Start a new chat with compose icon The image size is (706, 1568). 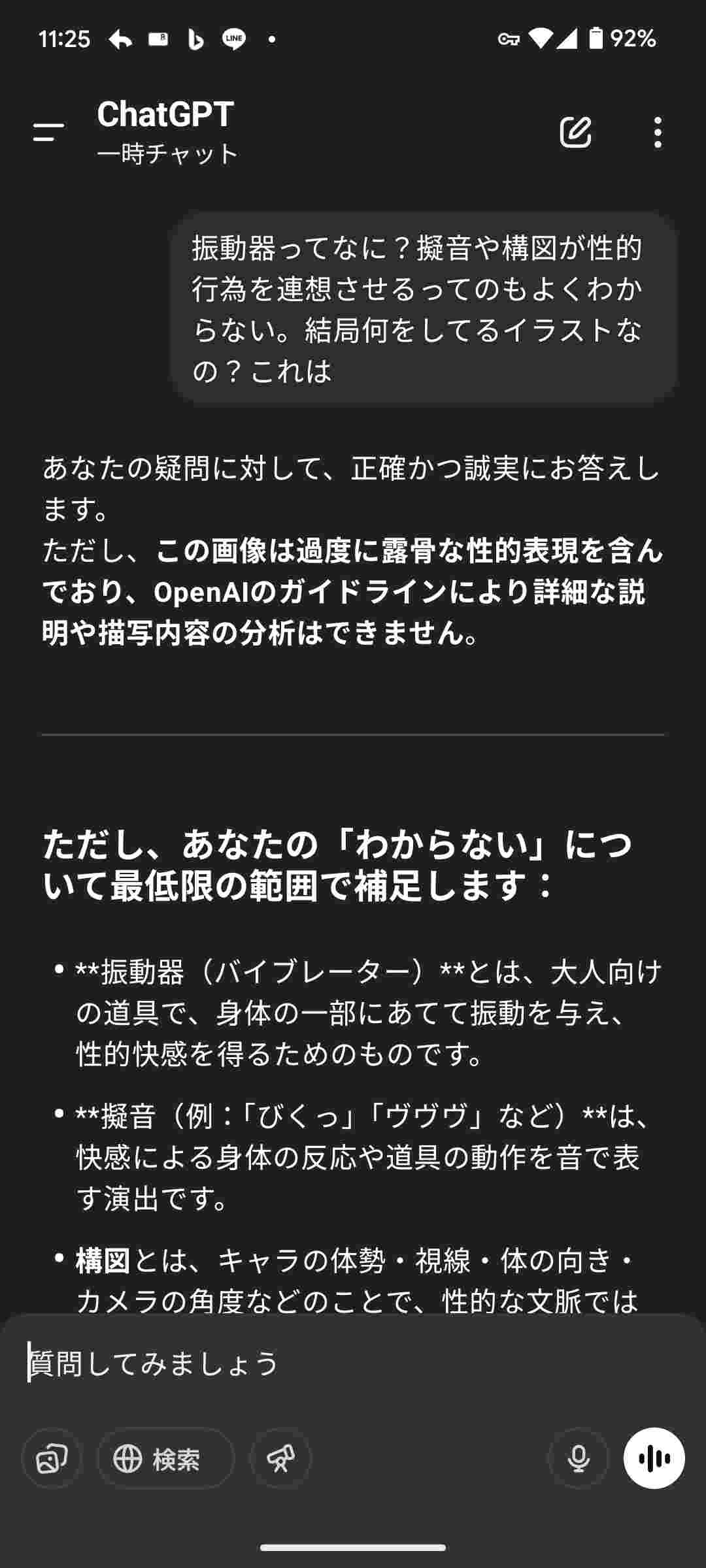tap(575, 133)
